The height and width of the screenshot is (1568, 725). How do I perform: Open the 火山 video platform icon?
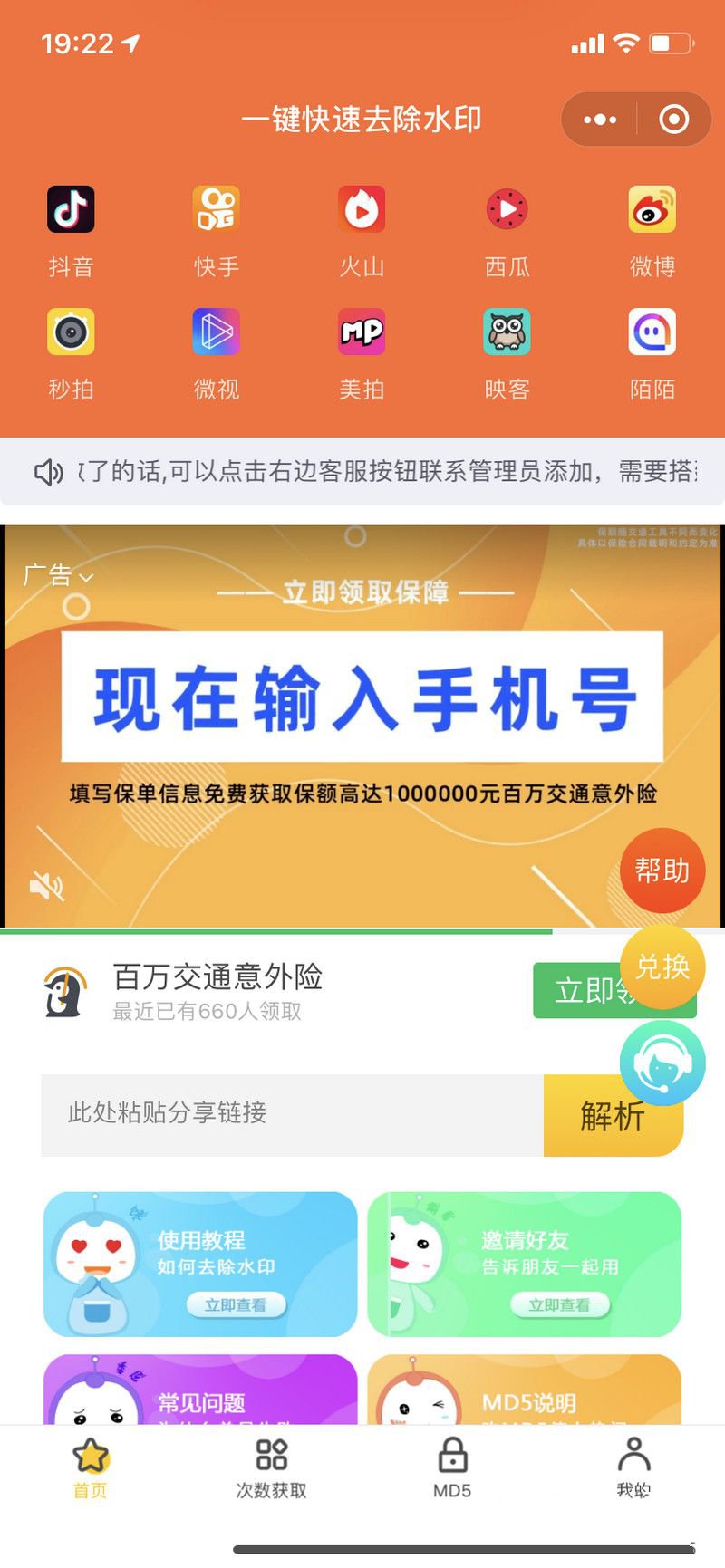tap(361, 208)
